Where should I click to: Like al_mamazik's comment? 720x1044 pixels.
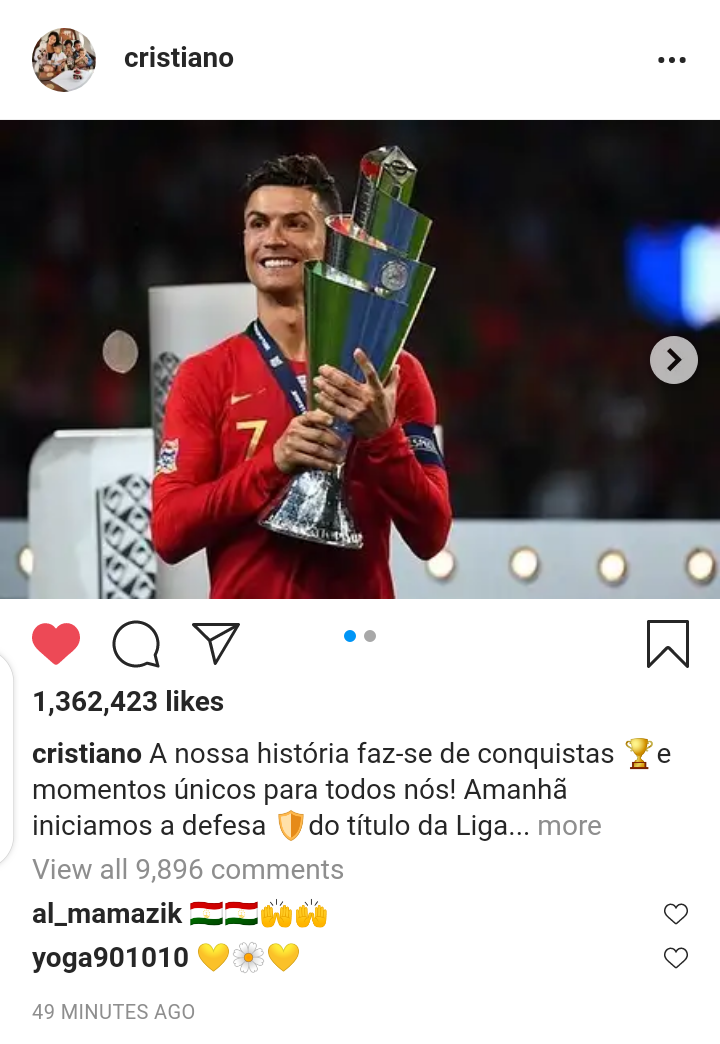676,914
